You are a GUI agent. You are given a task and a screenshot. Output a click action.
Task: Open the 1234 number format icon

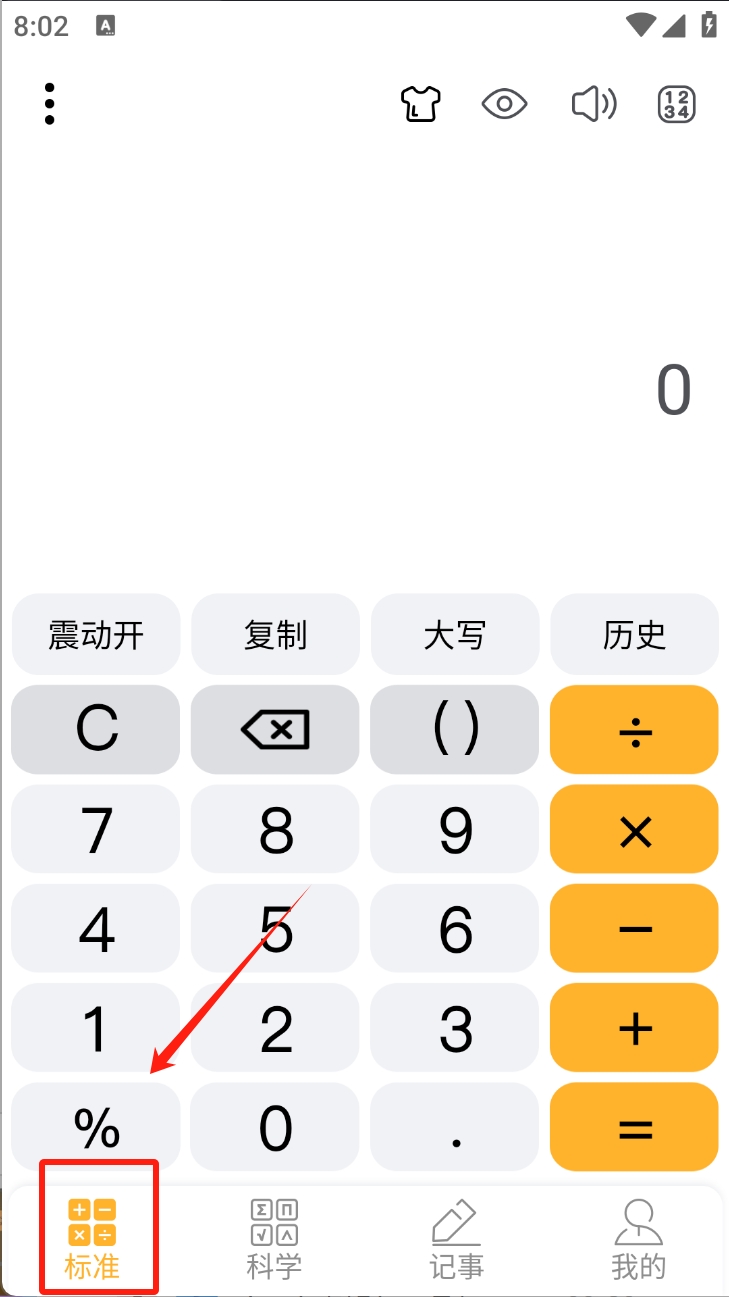click(x=676, y=104)
